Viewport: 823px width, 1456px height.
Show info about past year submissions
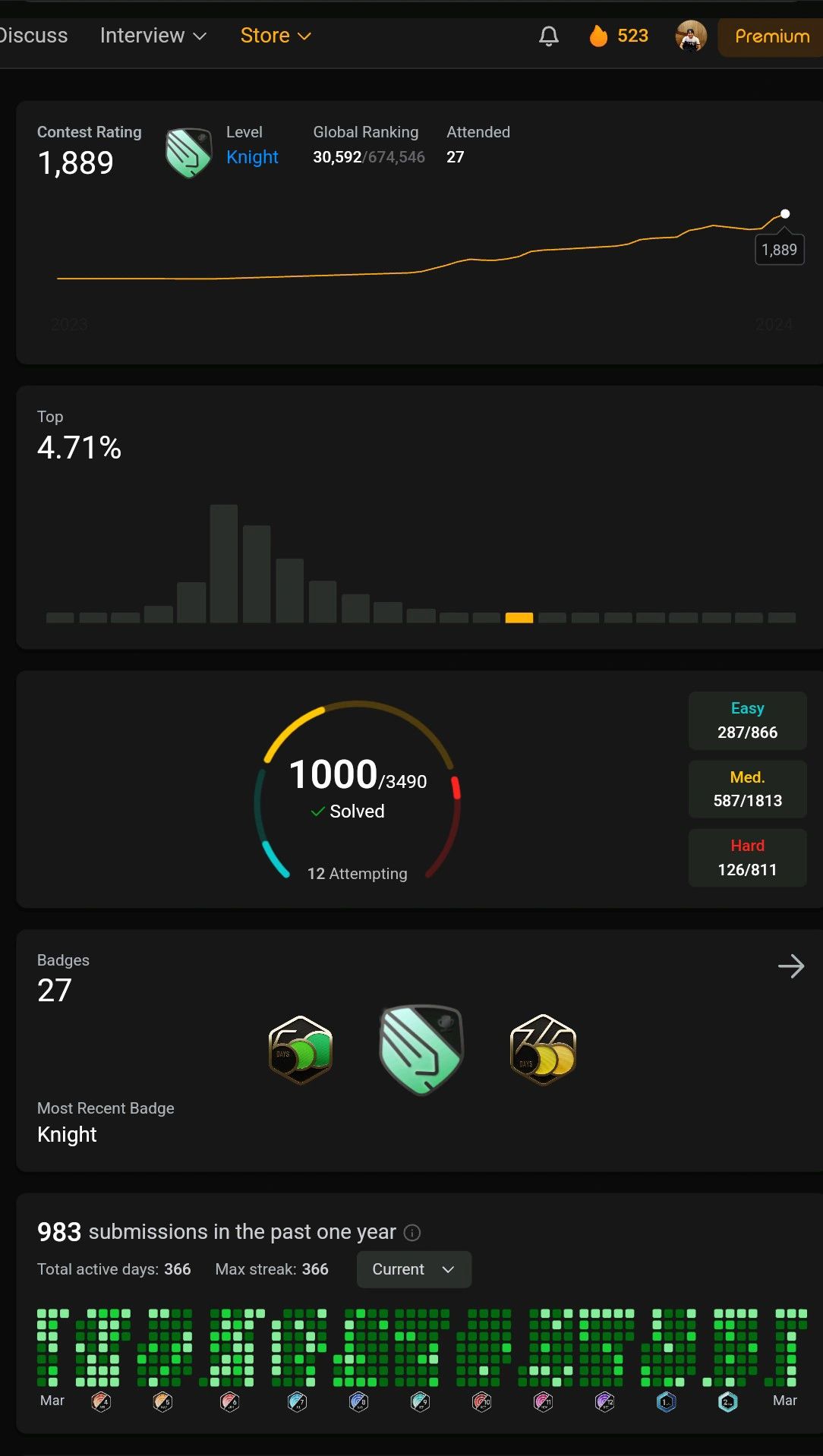click(411, 1232)
